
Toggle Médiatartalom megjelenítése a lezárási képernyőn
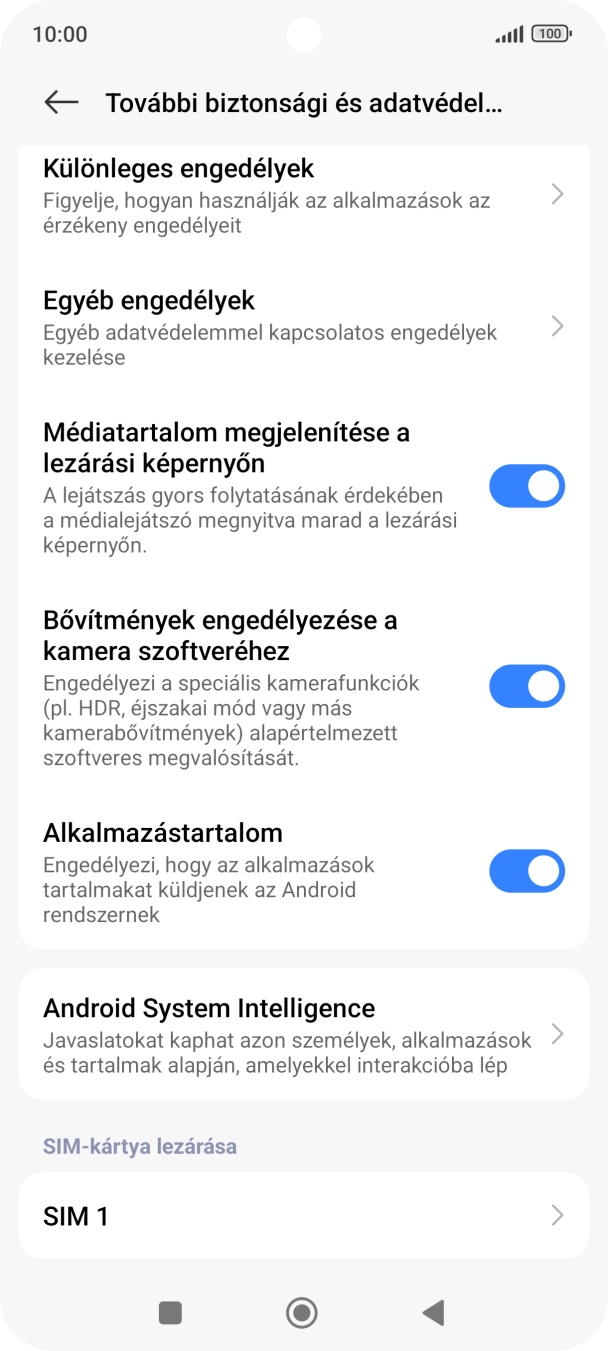526,487
